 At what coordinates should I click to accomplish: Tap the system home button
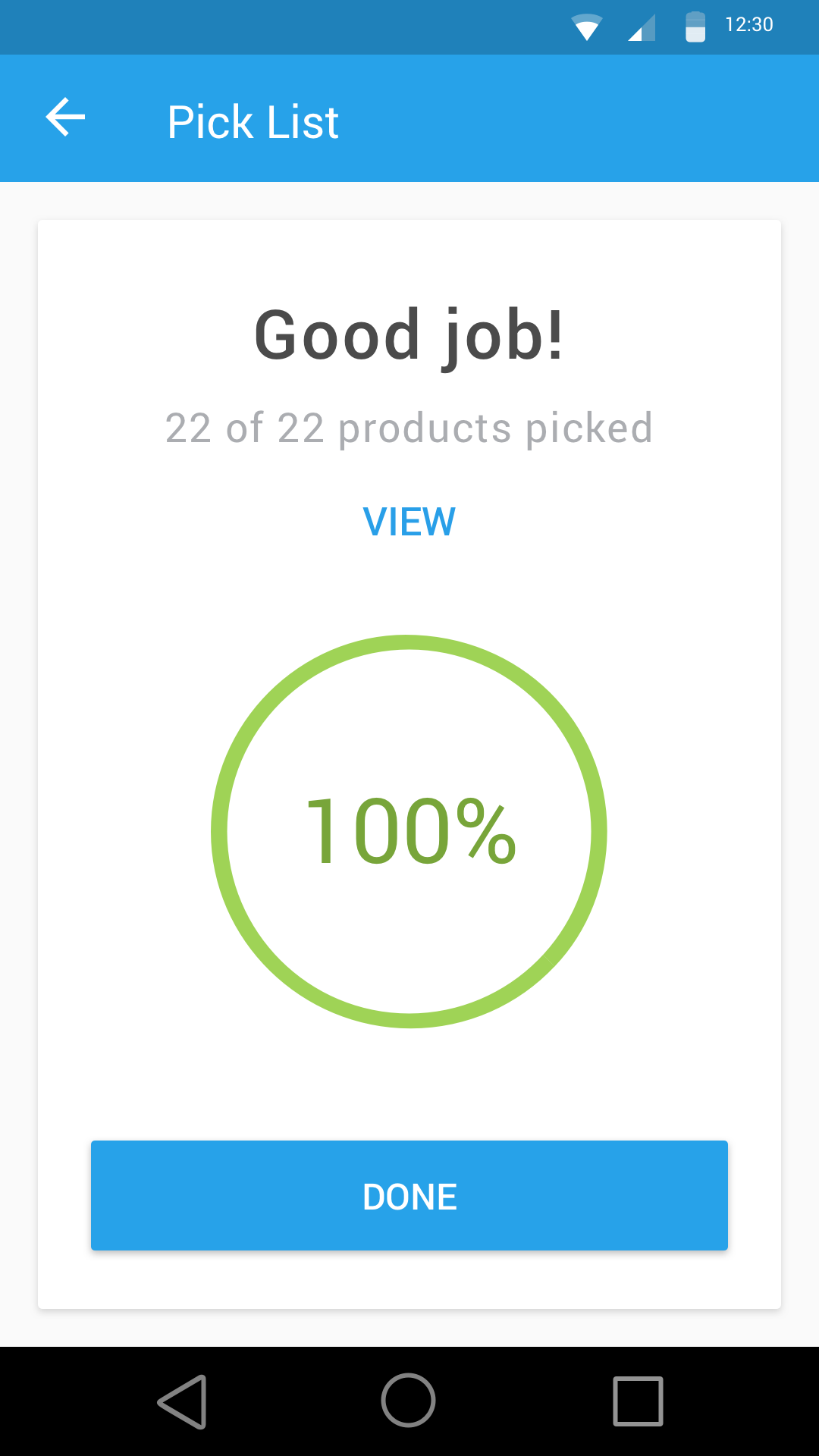(x=409, y=1401)
